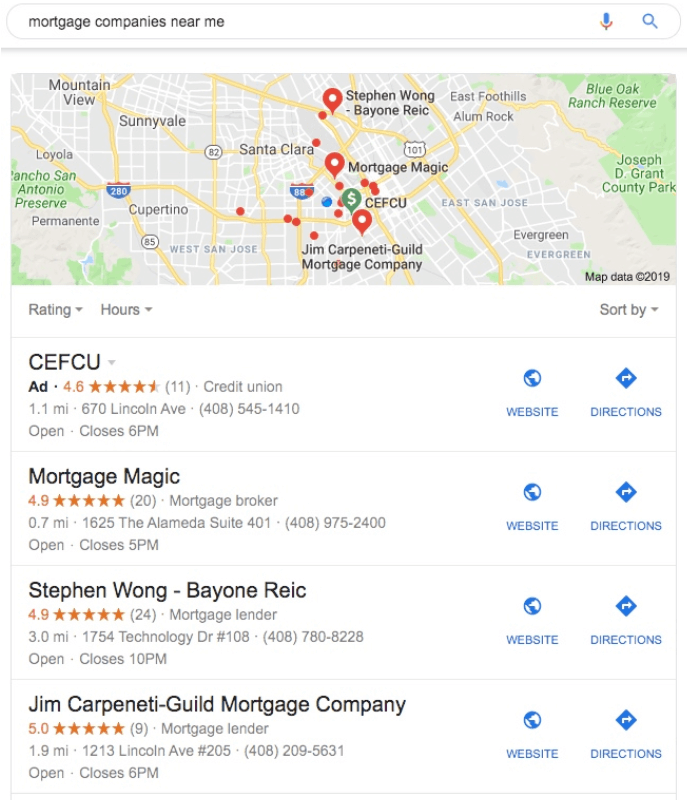
Task: Visit Stephen Wong - Bayone Reic website
Action: (x=532, y=619)
